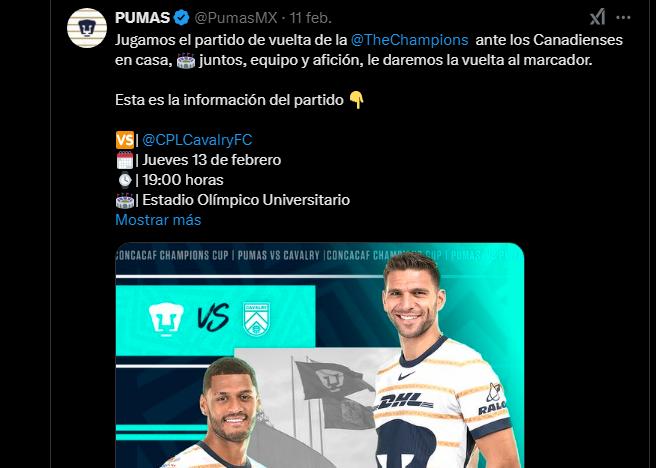Open the PUMAS profile avatar
The image size is (656, 468).
tap(87, 27)
